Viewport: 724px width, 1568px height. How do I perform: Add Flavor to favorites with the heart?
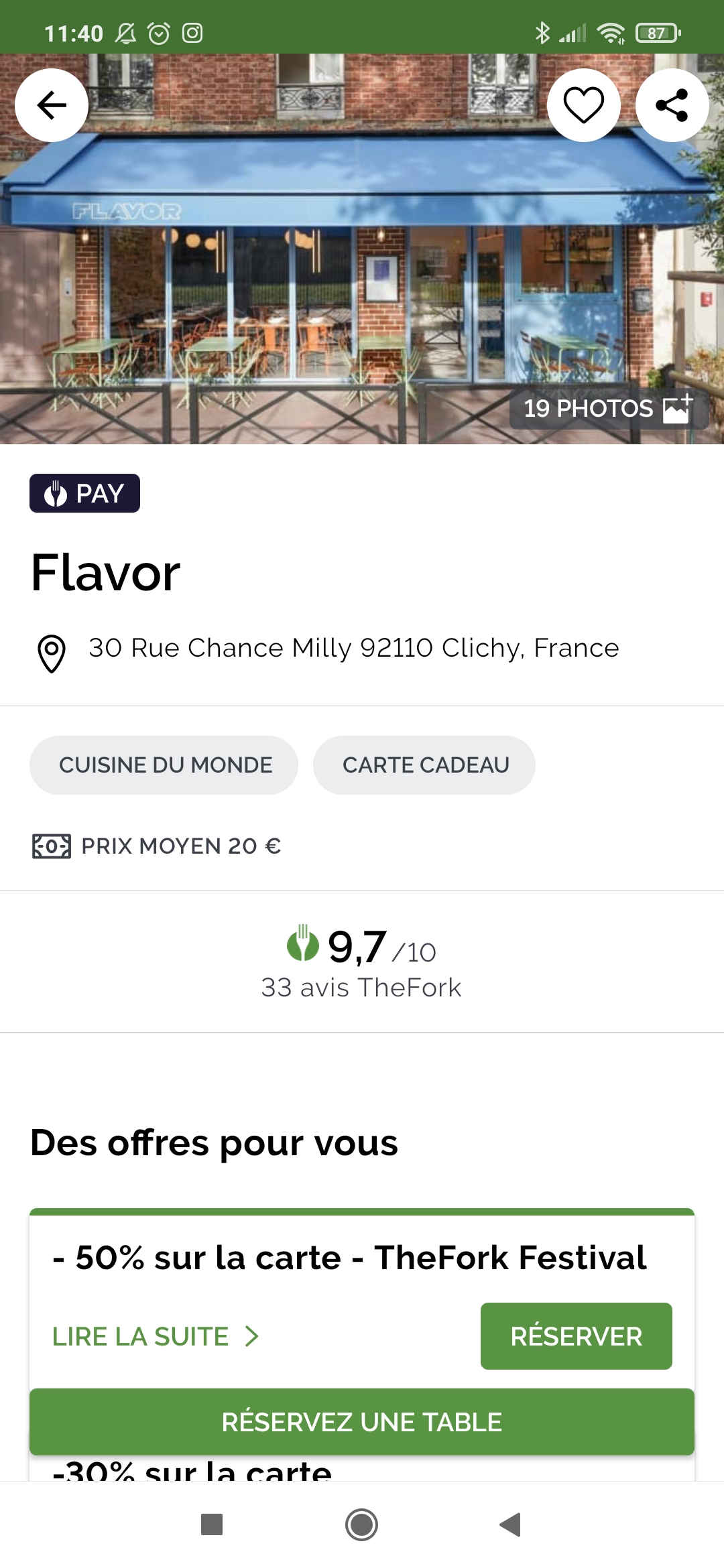coord(584,105)
